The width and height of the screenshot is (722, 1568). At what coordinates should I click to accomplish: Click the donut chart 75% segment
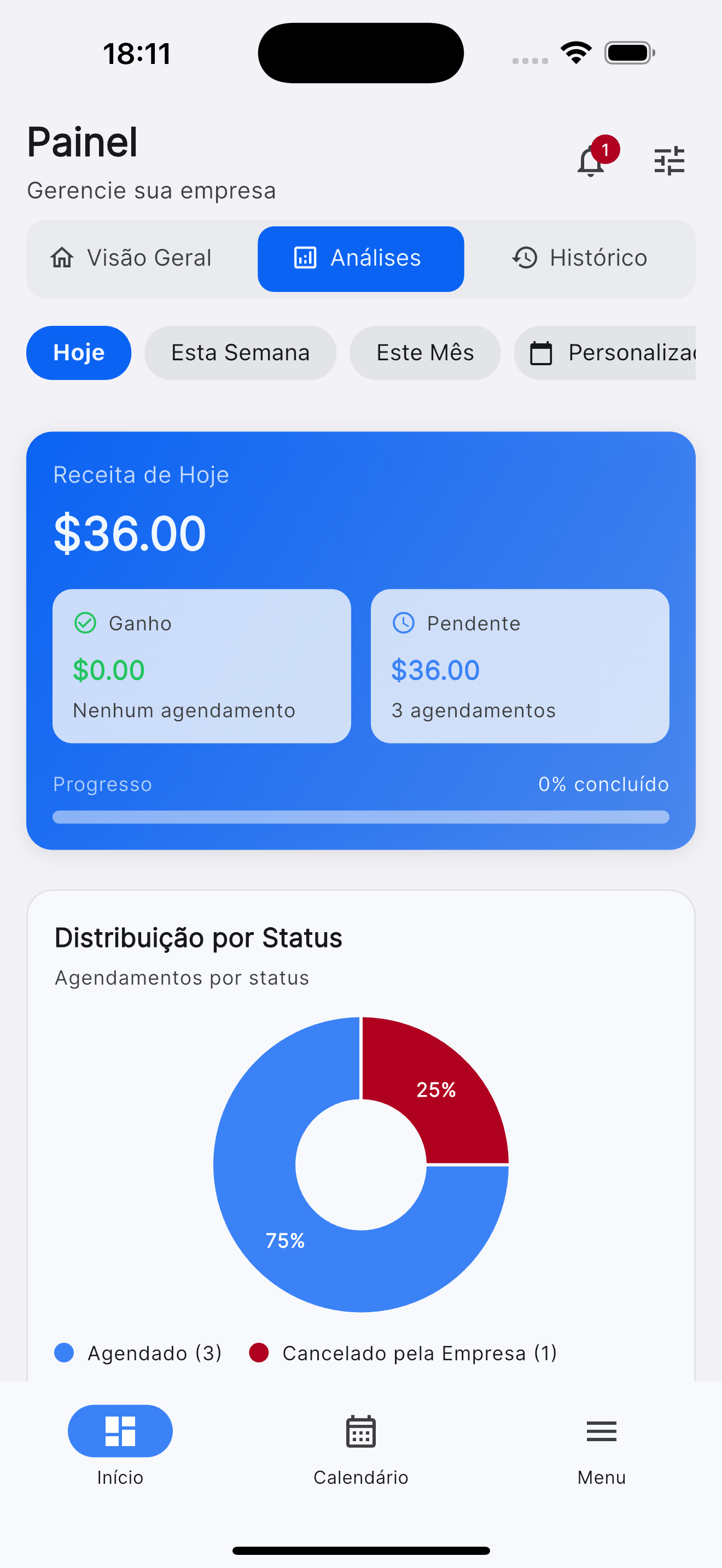coord(285,1240)
